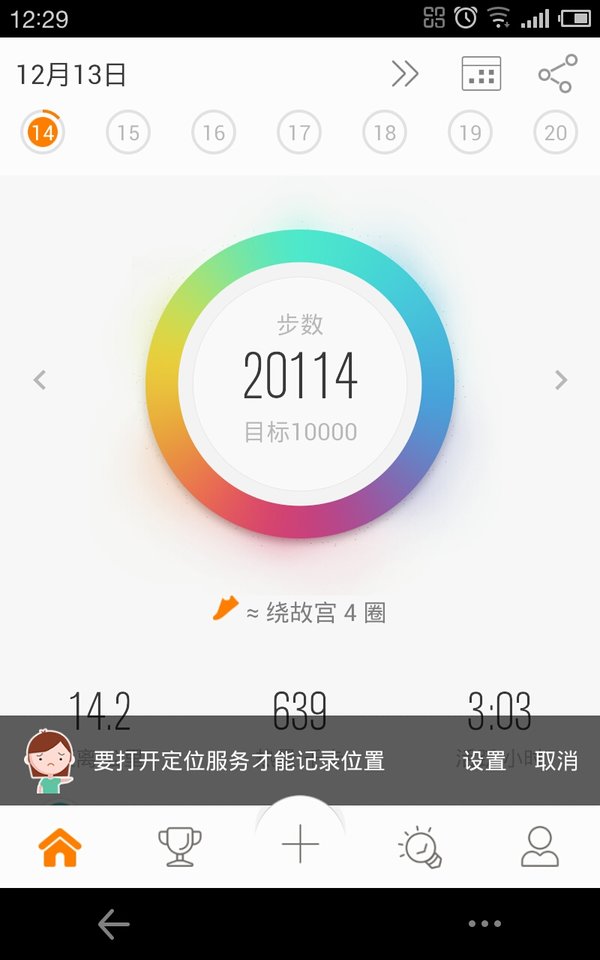
Task: Select day 19 in the date row
Action: click(x=470, y=132)
